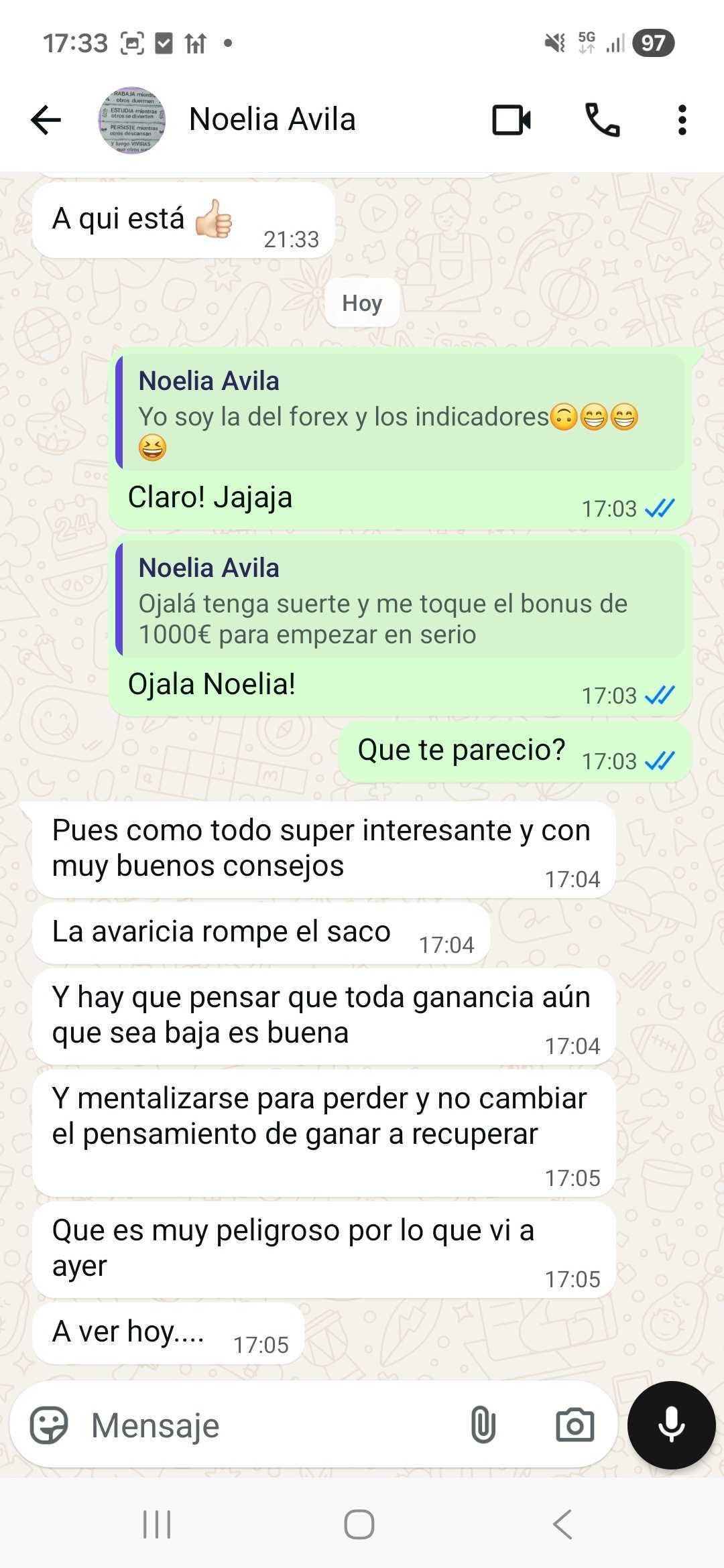This screenshot has width=724, height=1568.
Task: Open the chat overflow menu
Action: pyautogui.click(x=682, y=121)
